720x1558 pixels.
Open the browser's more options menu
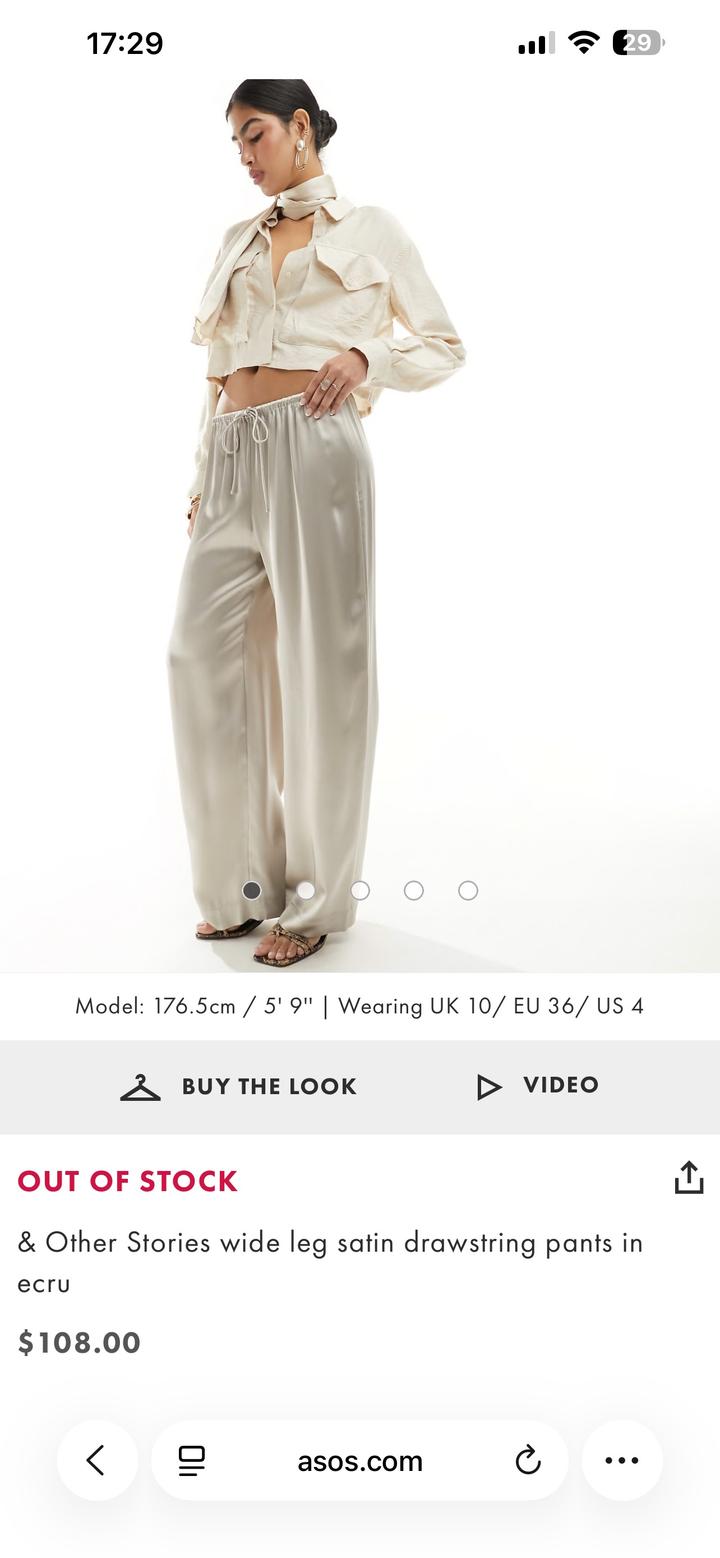pyautogui.click(x=622, y=1461)
